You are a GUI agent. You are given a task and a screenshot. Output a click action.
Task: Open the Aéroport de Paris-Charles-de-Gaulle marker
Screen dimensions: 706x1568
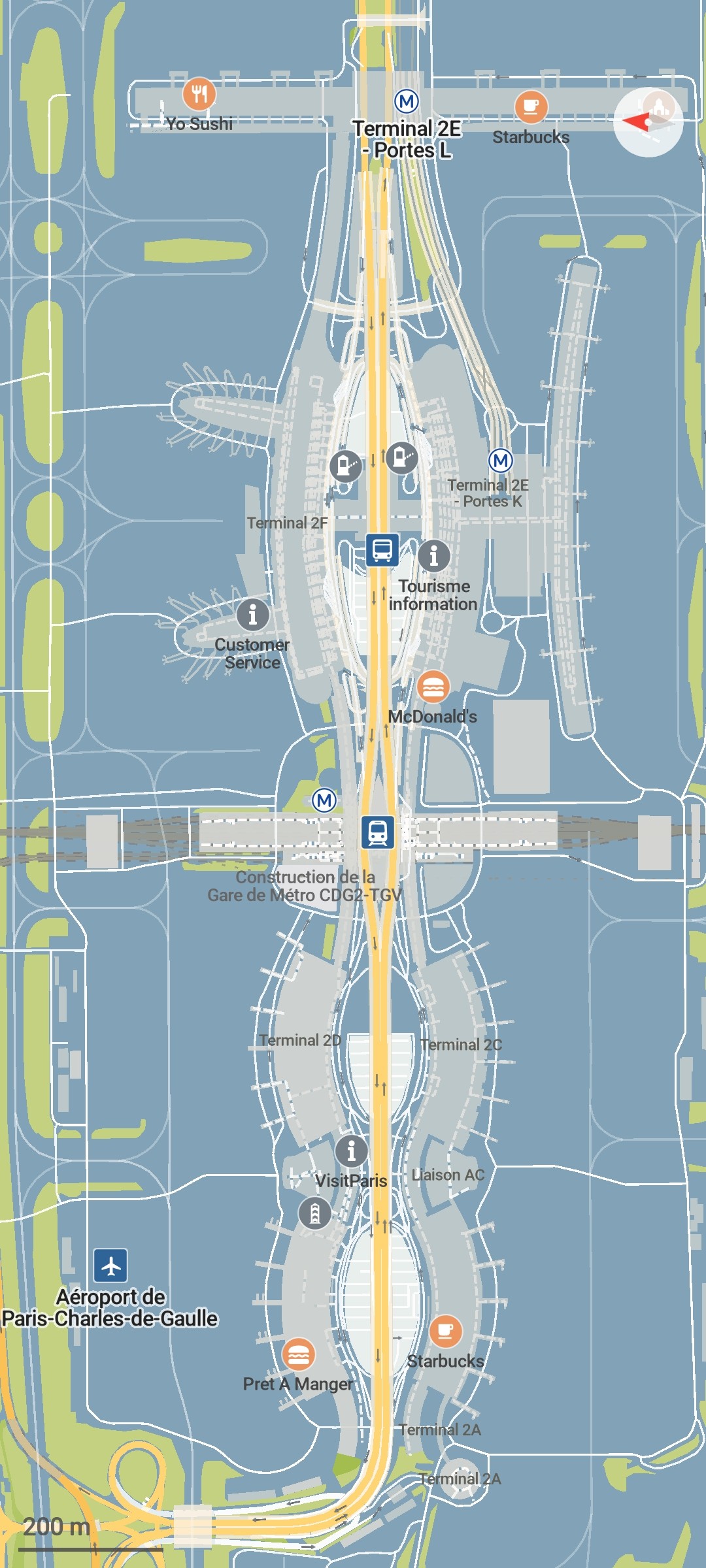pyautogui.click(x=110, y=1266)
